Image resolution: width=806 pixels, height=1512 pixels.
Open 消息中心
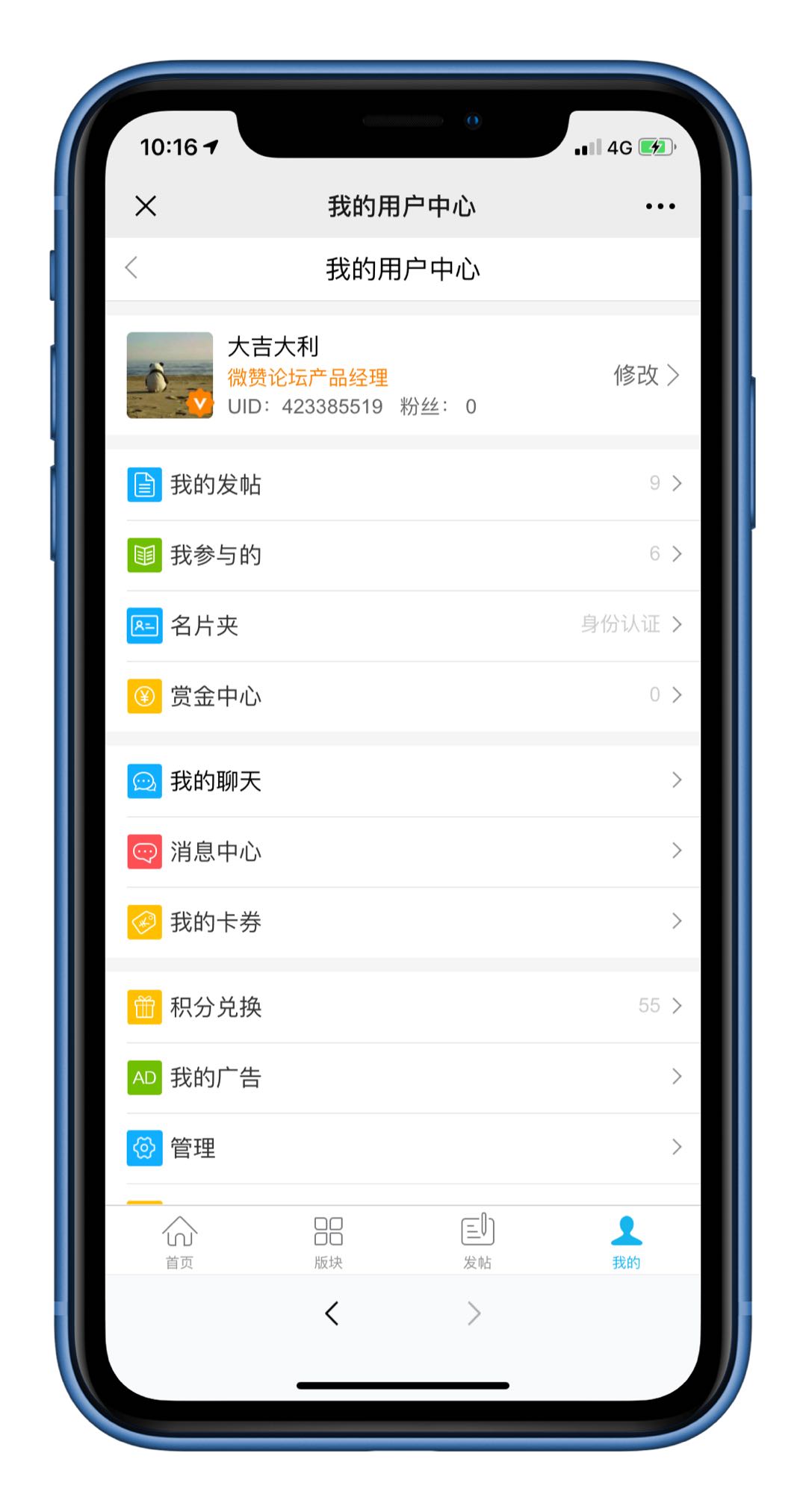[403, 851]
